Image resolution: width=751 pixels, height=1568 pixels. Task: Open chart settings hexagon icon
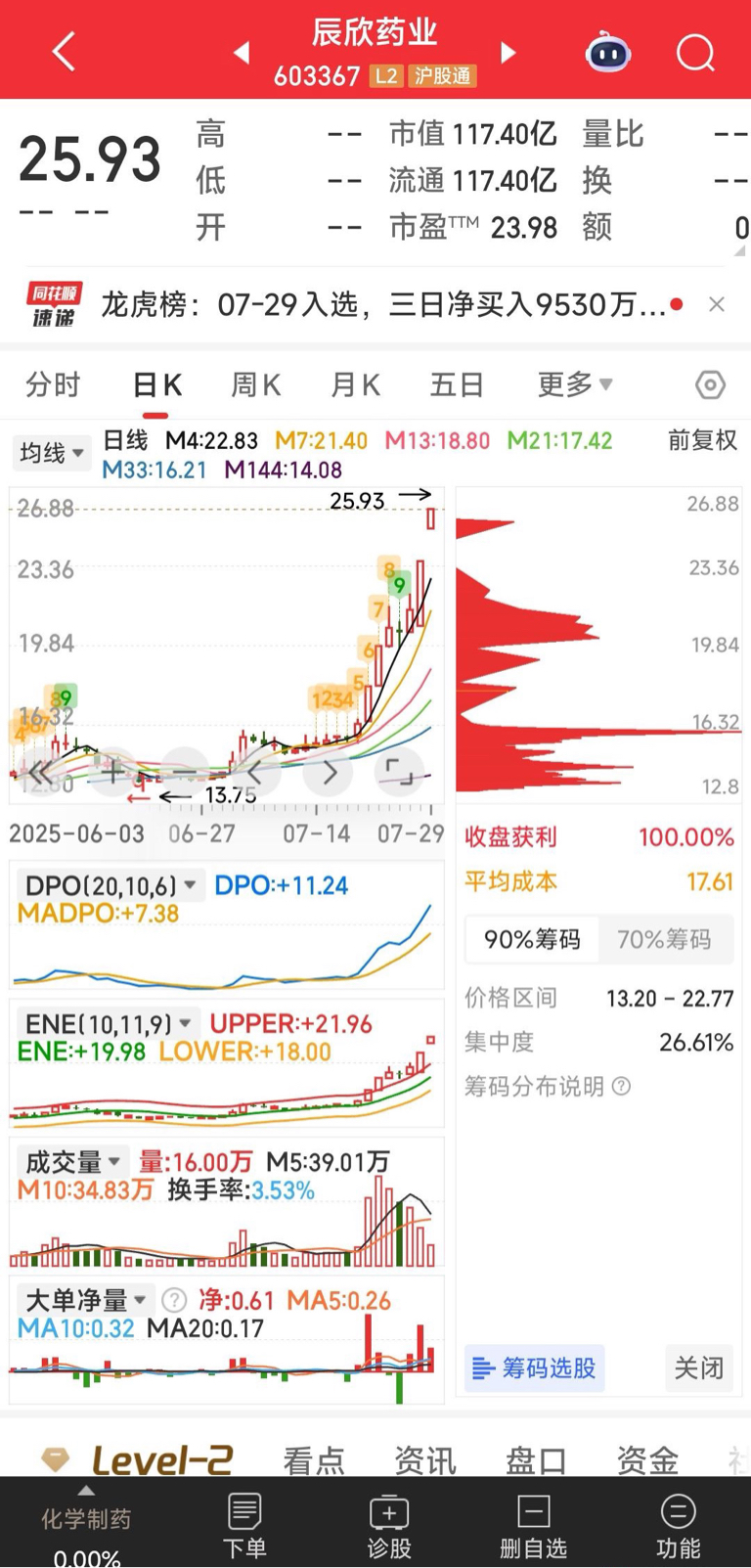(x=710, y=384)
